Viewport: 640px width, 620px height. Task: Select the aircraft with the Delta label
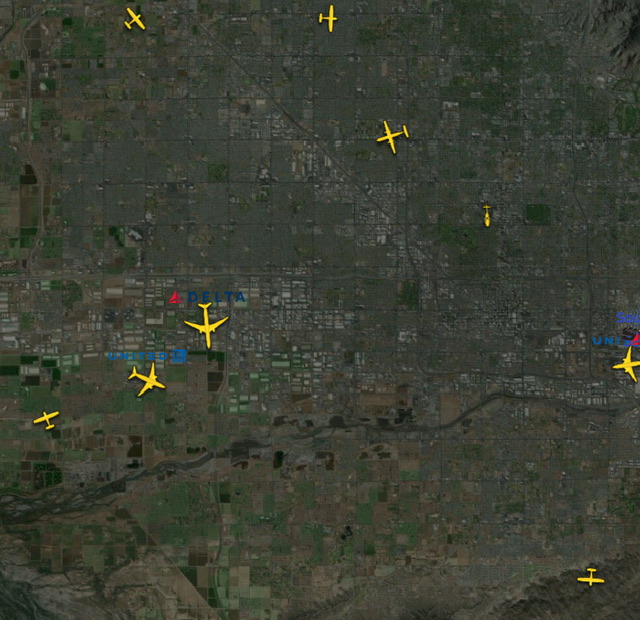pos(207,325)
